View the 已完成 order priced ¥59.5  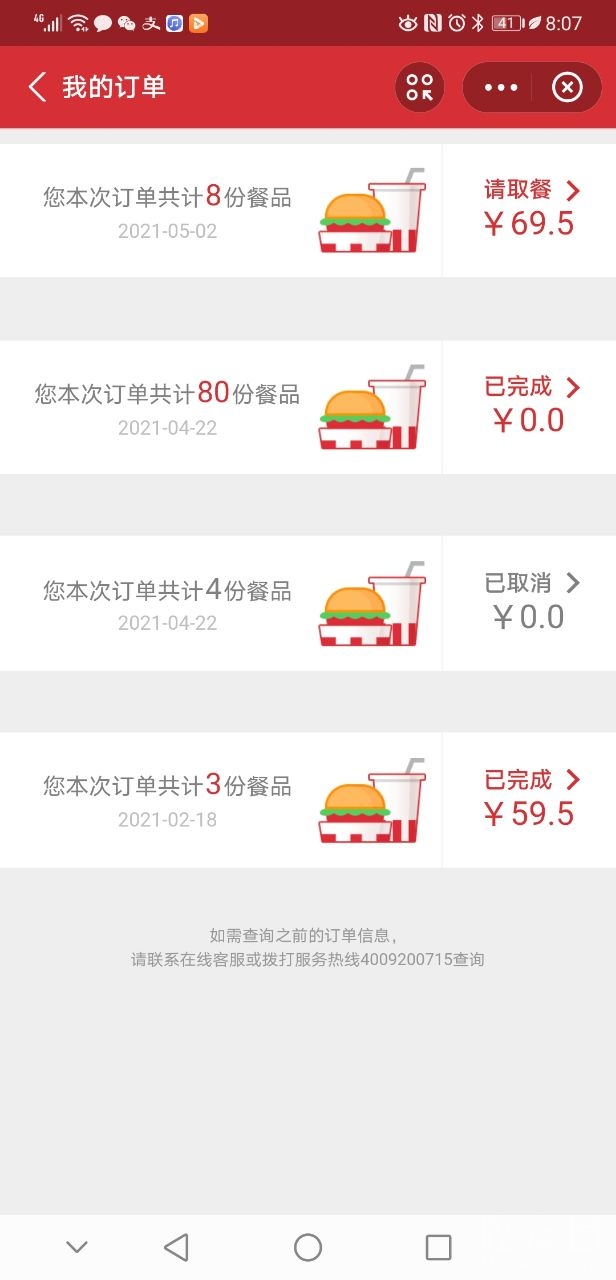point(530,799)
